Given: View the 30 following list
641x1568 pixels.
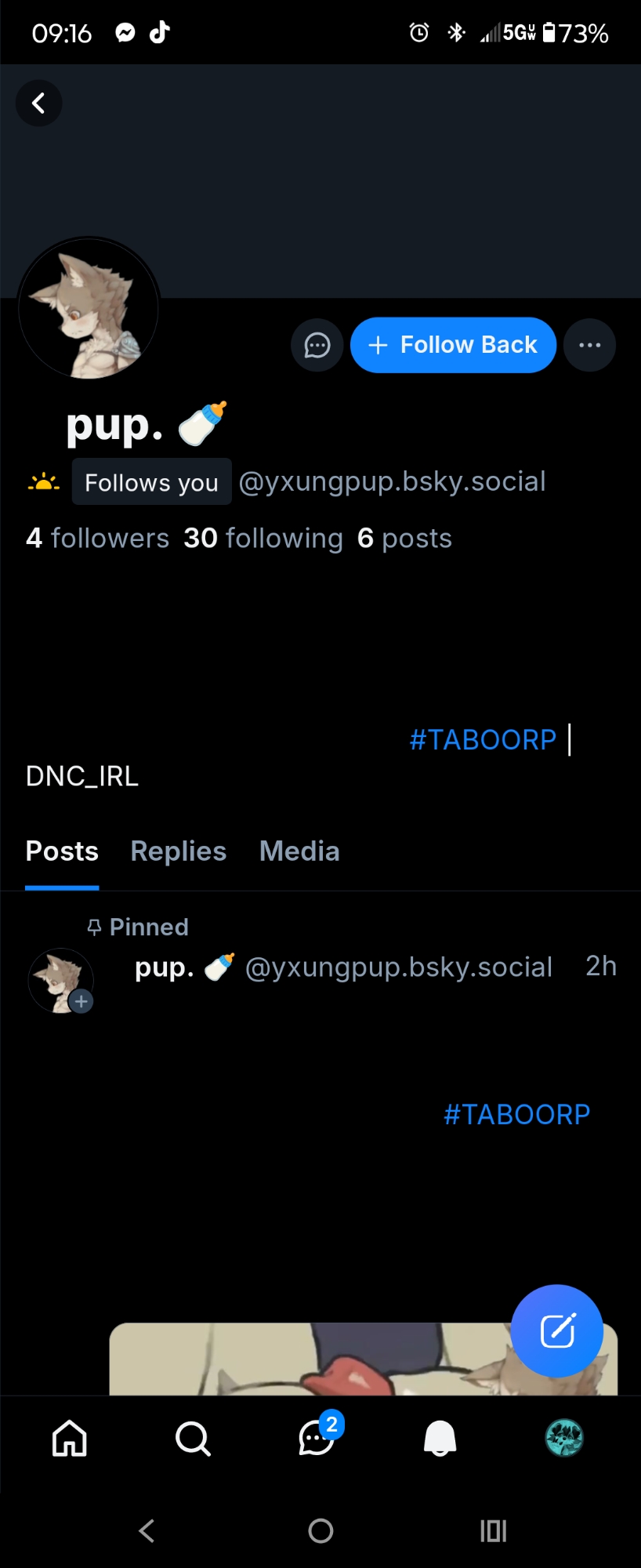Looking at the screenshot, I should pos(263,539).
